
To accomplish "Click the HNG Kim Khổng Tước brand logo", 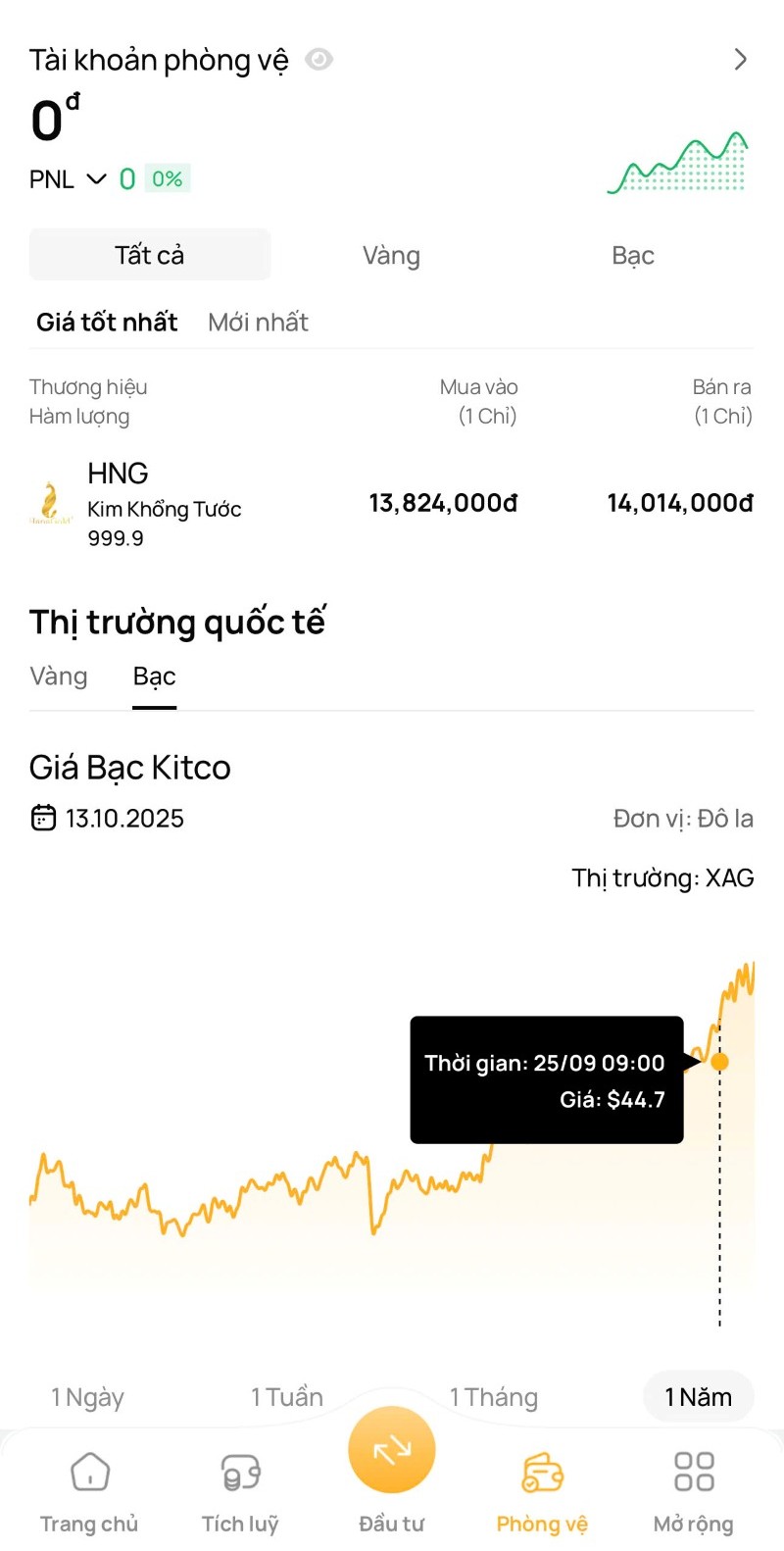I will 51,504.
